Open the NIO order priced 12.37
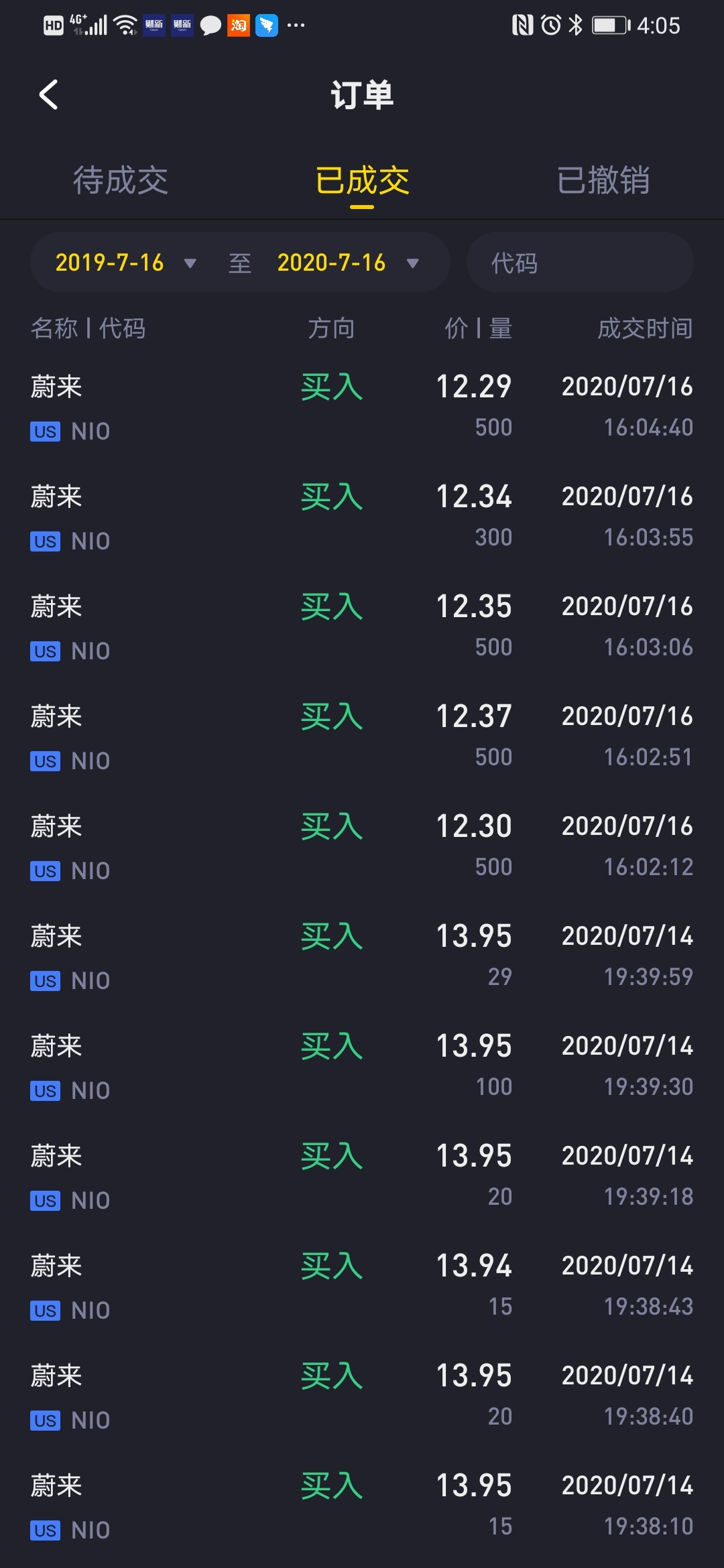This screenshot has height=1568, width=724. (362, 736)
